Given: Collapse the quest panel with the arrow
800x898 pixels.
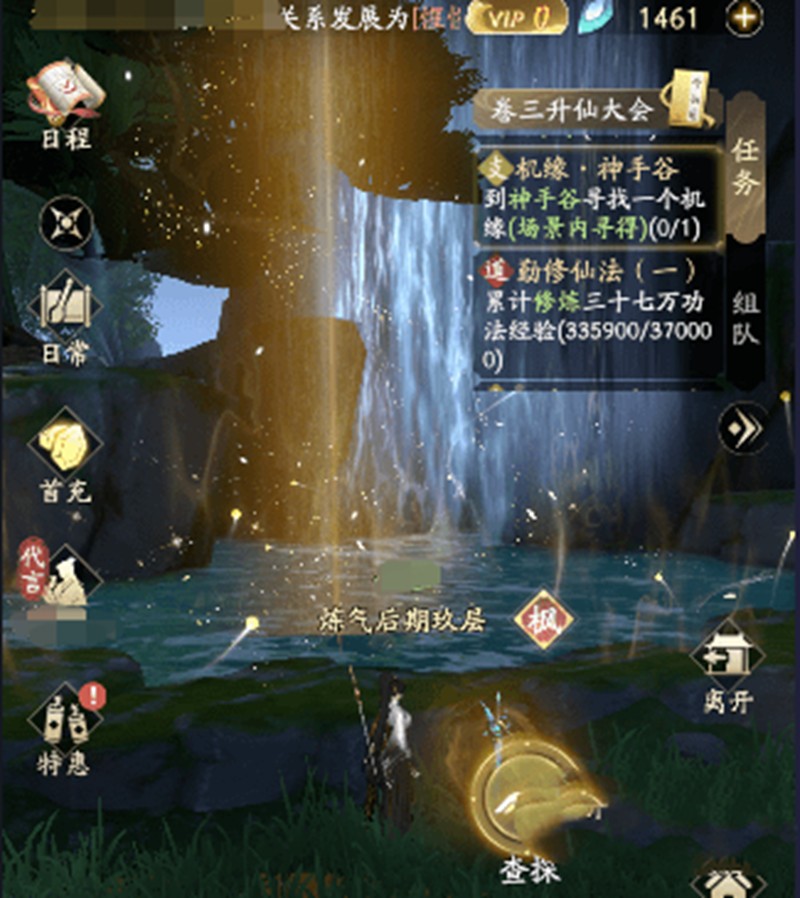Looking at the screenshot, I should 744,429.
